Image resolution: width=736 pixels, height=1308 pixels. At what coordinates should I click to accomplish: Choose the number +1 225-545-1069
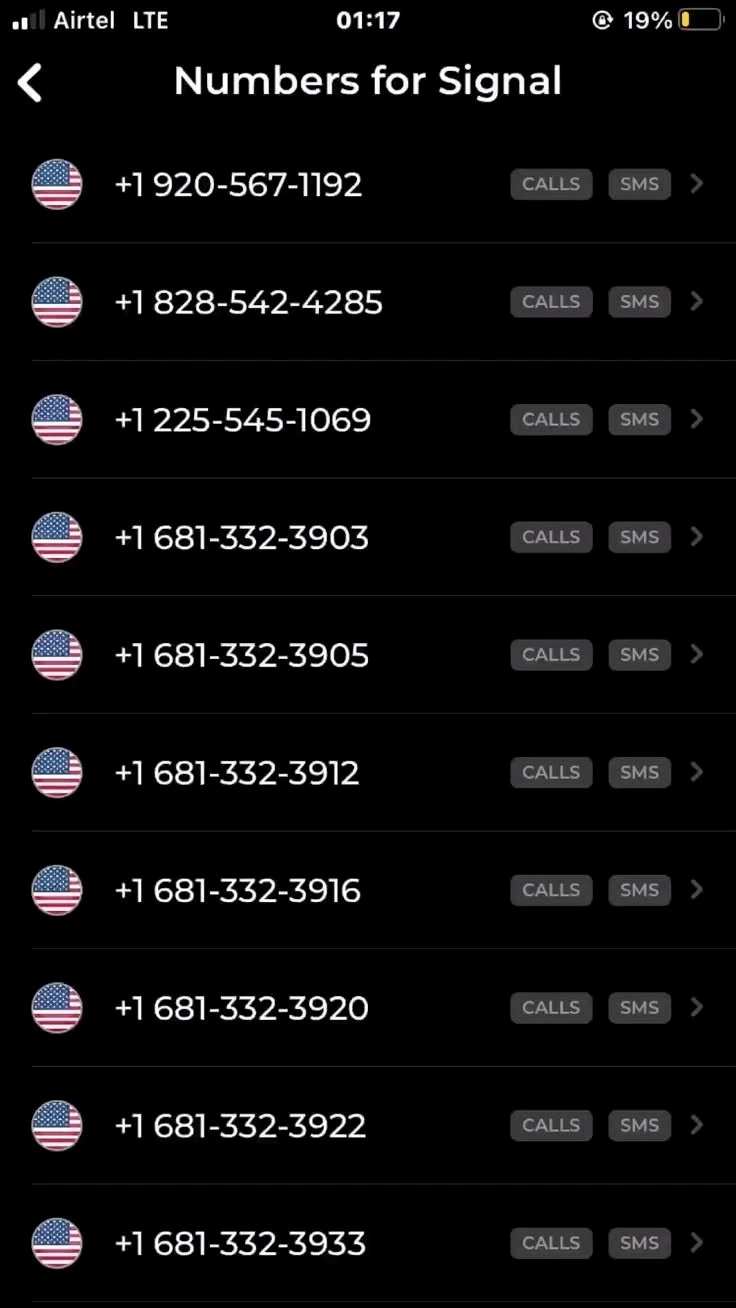click(368, 420)
